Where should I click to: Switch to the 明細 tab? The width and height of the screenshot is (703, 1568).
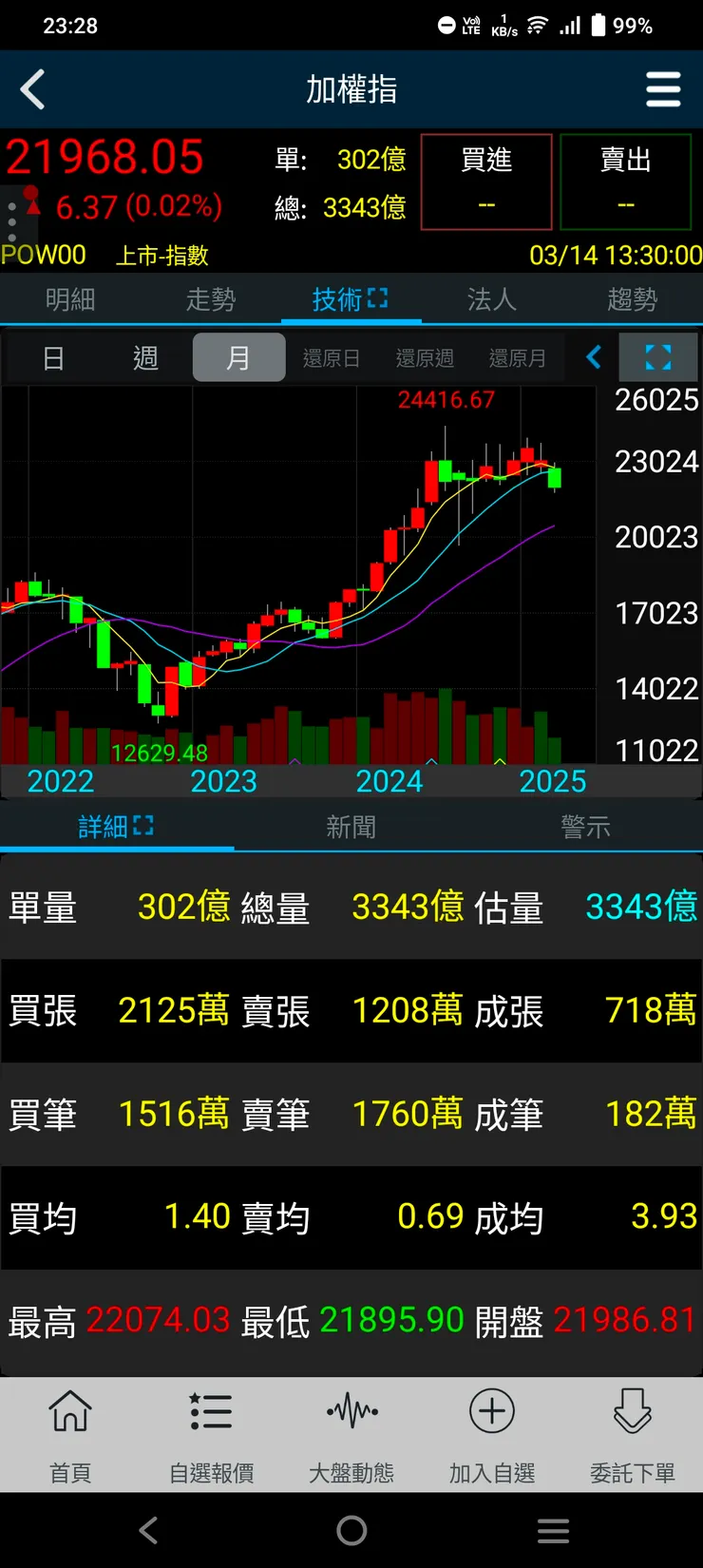(x=70, y=300)
